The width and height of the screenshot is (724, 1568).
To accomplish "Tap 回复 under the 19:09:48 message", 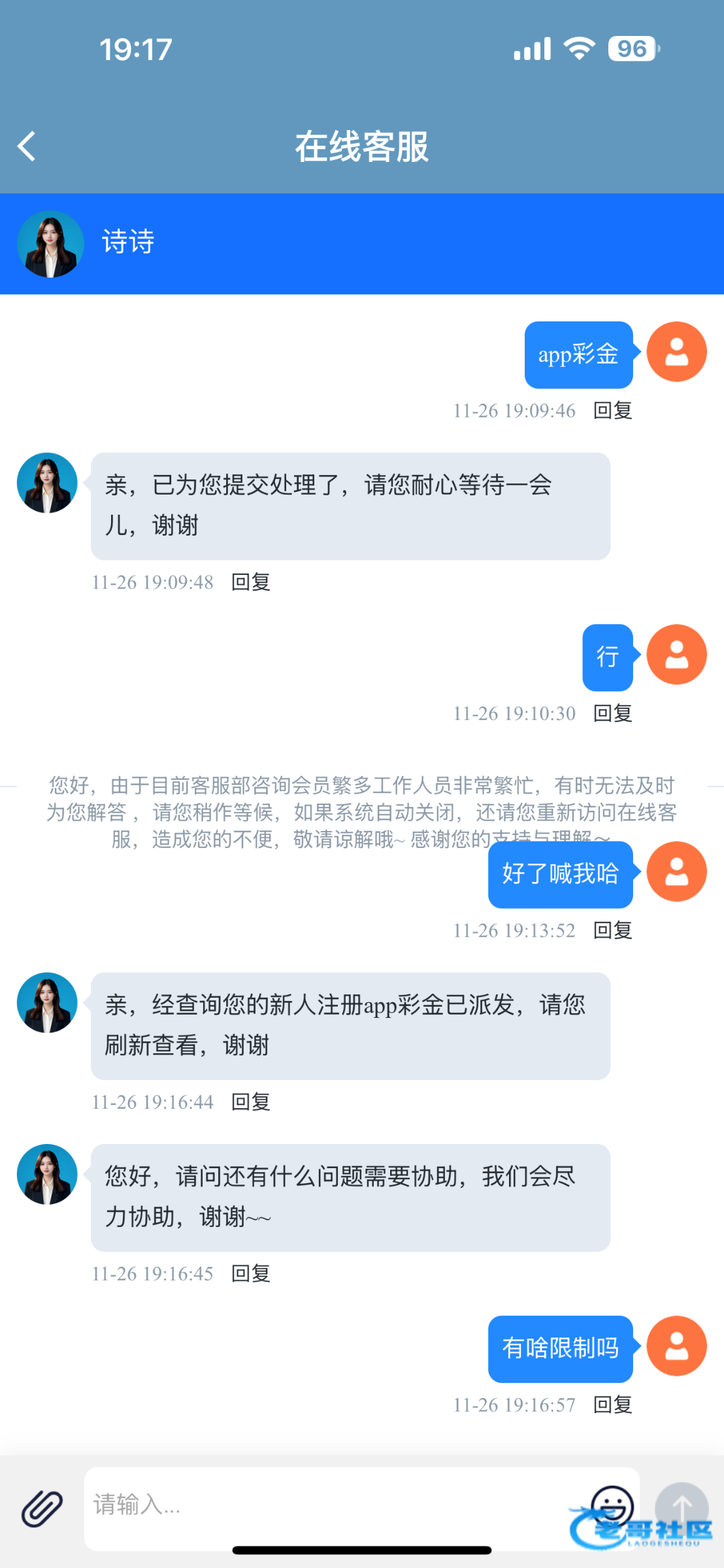I will pos(251,582).
